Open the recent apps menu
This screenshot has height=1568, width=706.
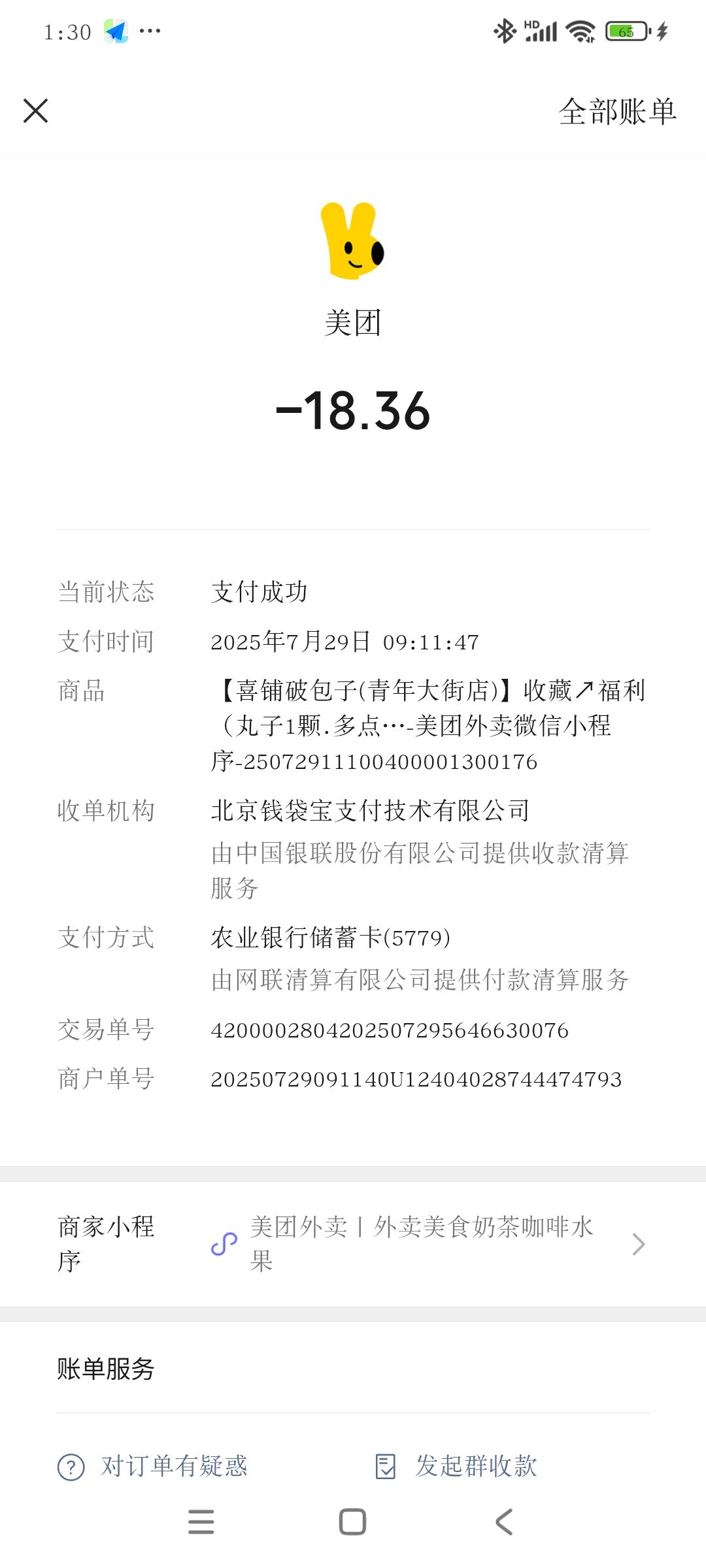point(201,1522)
